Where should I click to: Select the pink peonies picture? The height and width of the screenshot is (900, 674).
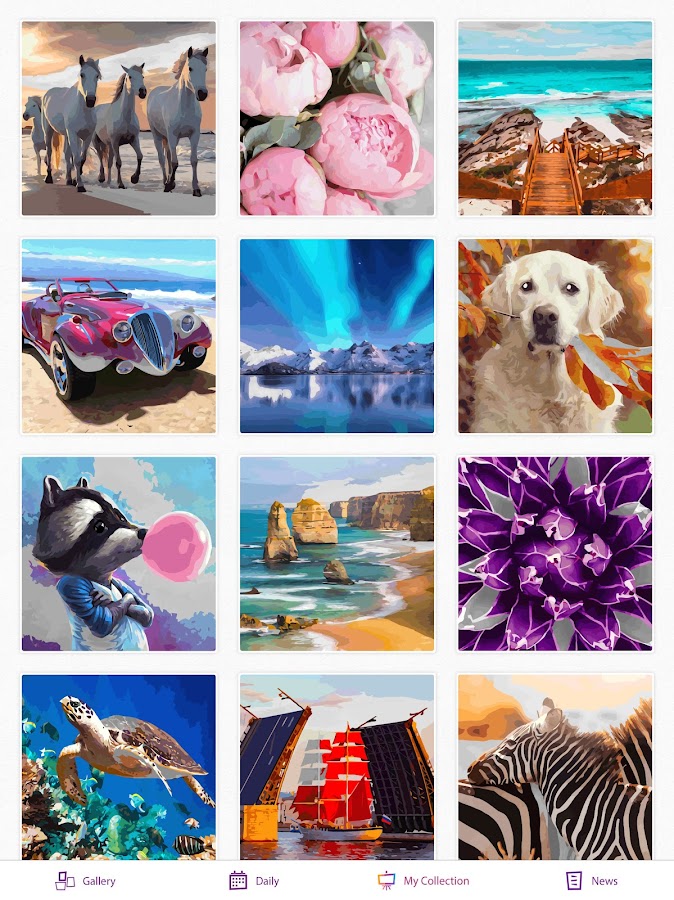tap(337, 118)
